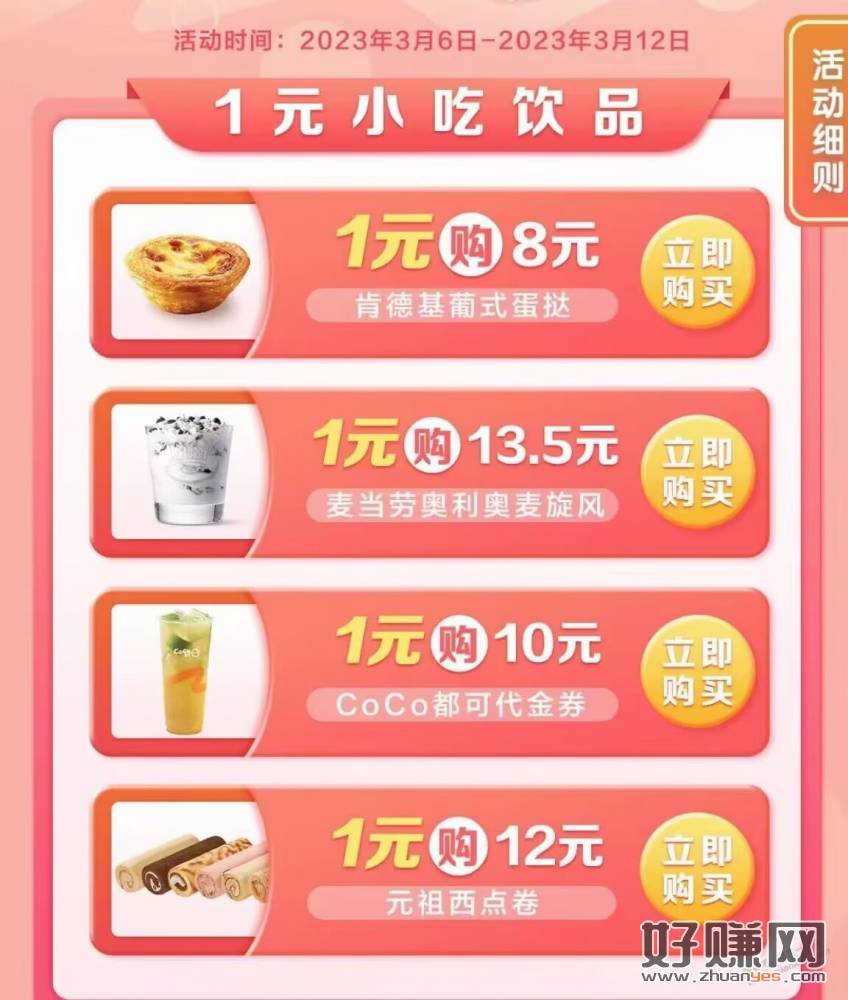The width and height of the screenshot is (848, 1000).
Task: Buy the 肯德基葡式蛋挞 1元 deal
Action: [697, 273]
